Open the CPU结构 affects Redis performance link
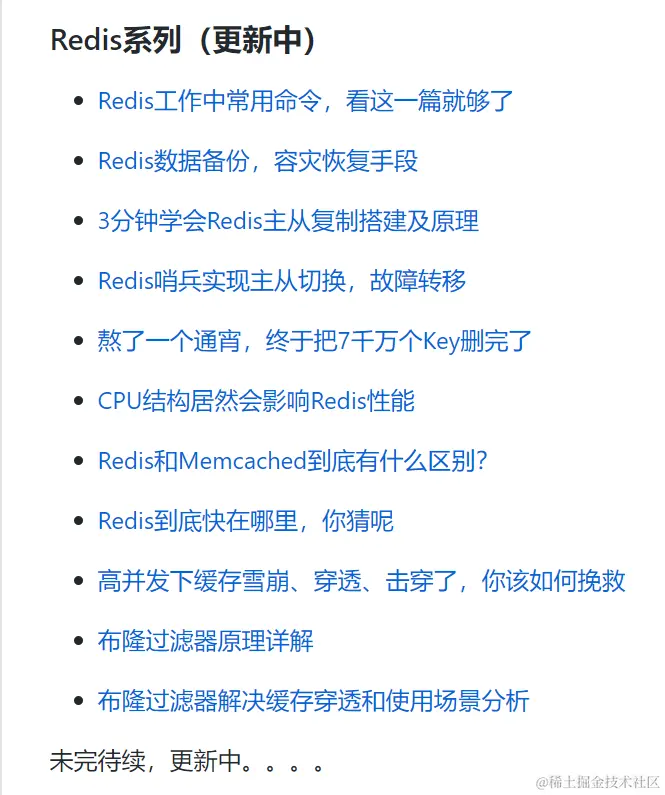The width and height of the screenshot is (665, 795). coord(256,400)
